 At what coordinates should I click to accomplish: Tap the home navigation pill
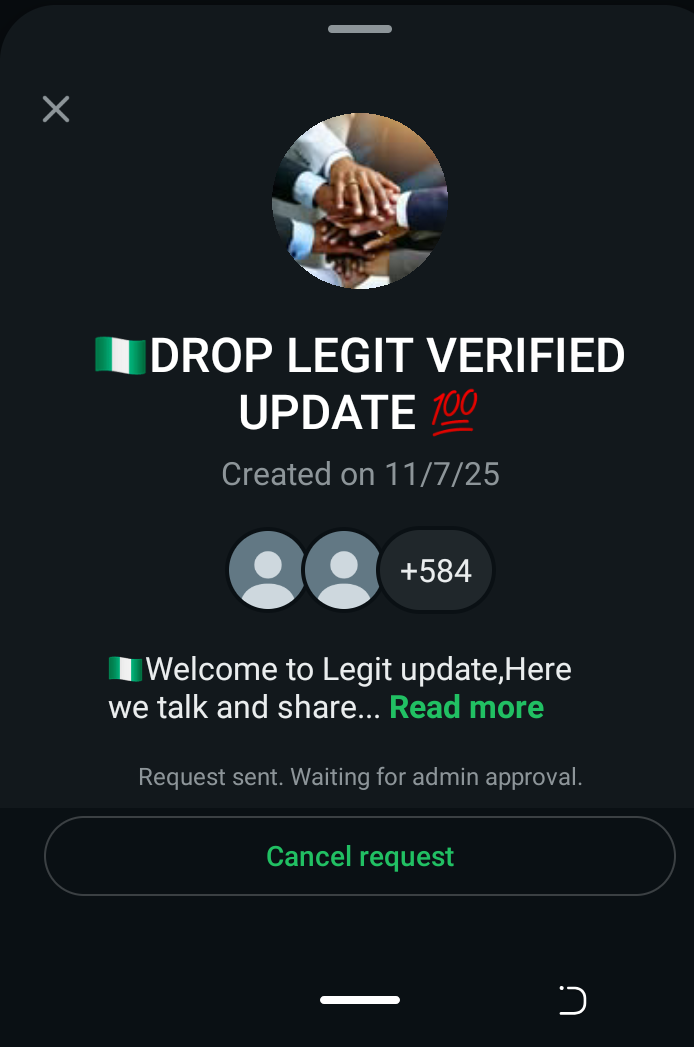tap(360, 1000)
